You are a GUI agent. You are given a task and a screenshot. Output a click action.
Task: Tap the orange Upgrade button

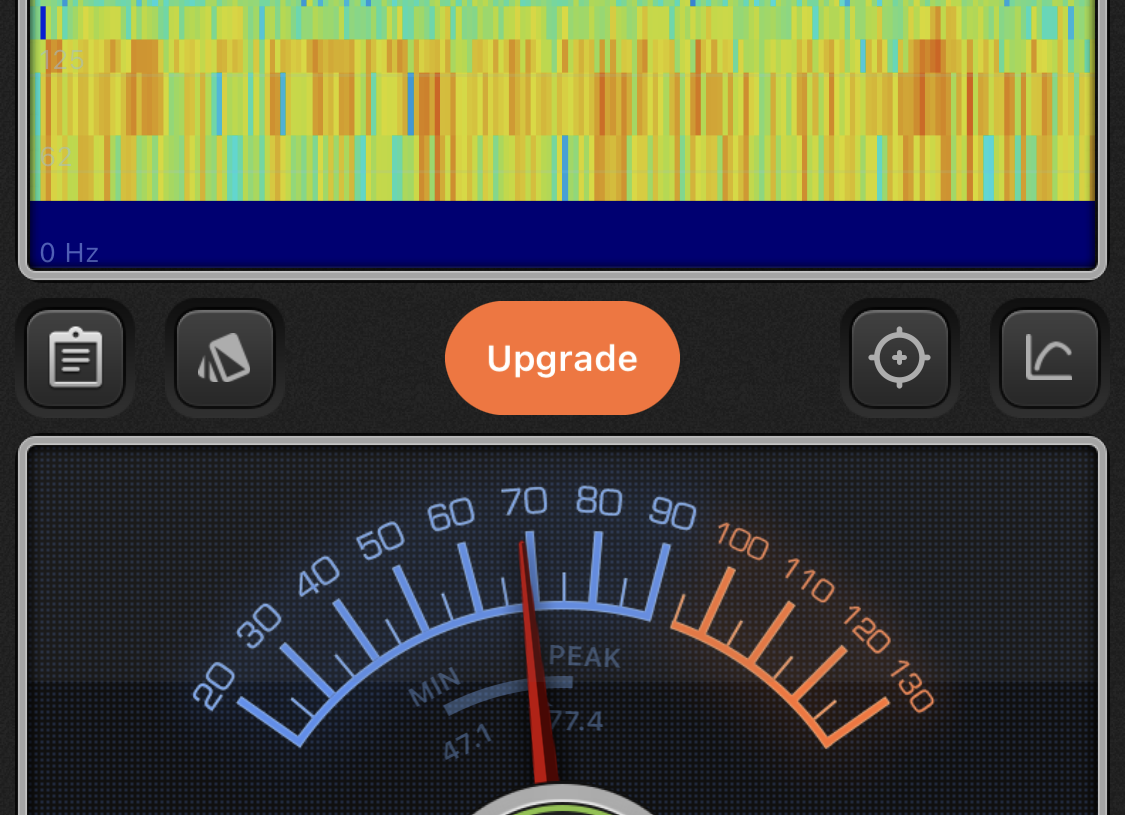pyautogui.click(x=562, y=358)
